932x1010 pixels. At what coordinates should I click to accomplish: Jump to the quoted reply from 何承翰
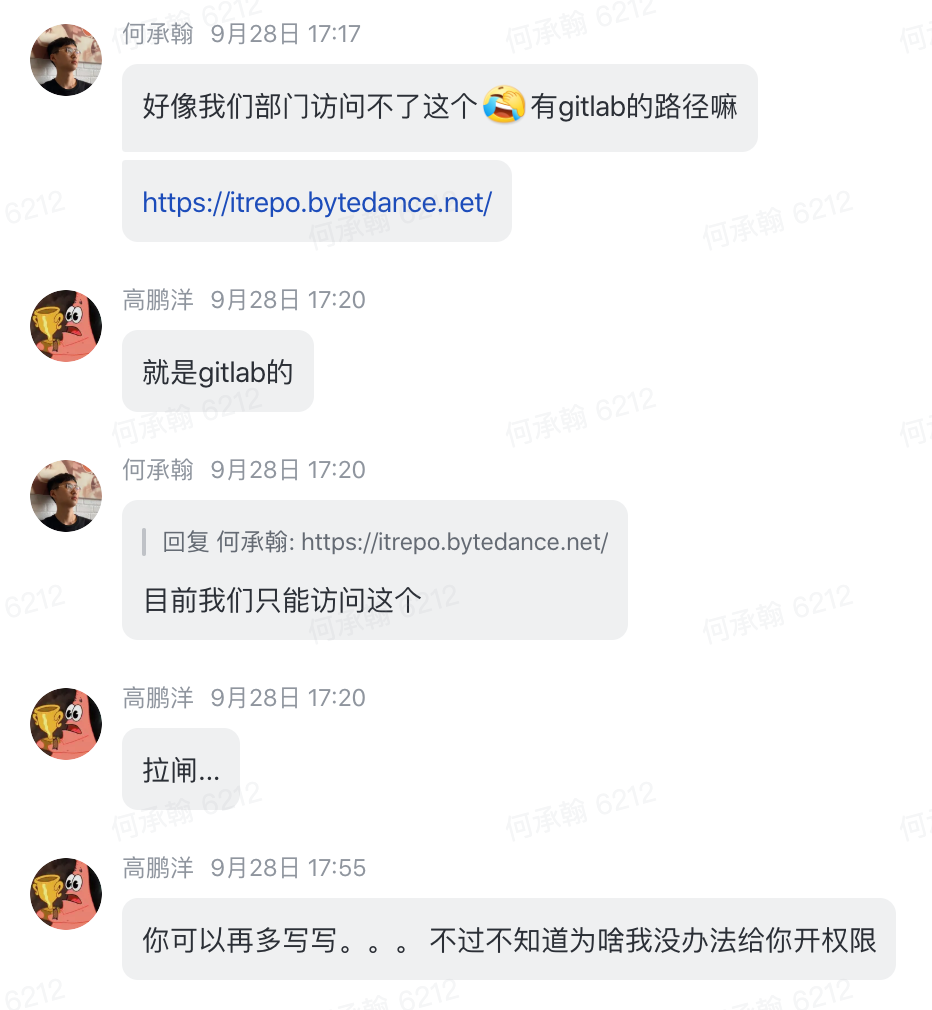pyautogui.click(x=384, y=542)
